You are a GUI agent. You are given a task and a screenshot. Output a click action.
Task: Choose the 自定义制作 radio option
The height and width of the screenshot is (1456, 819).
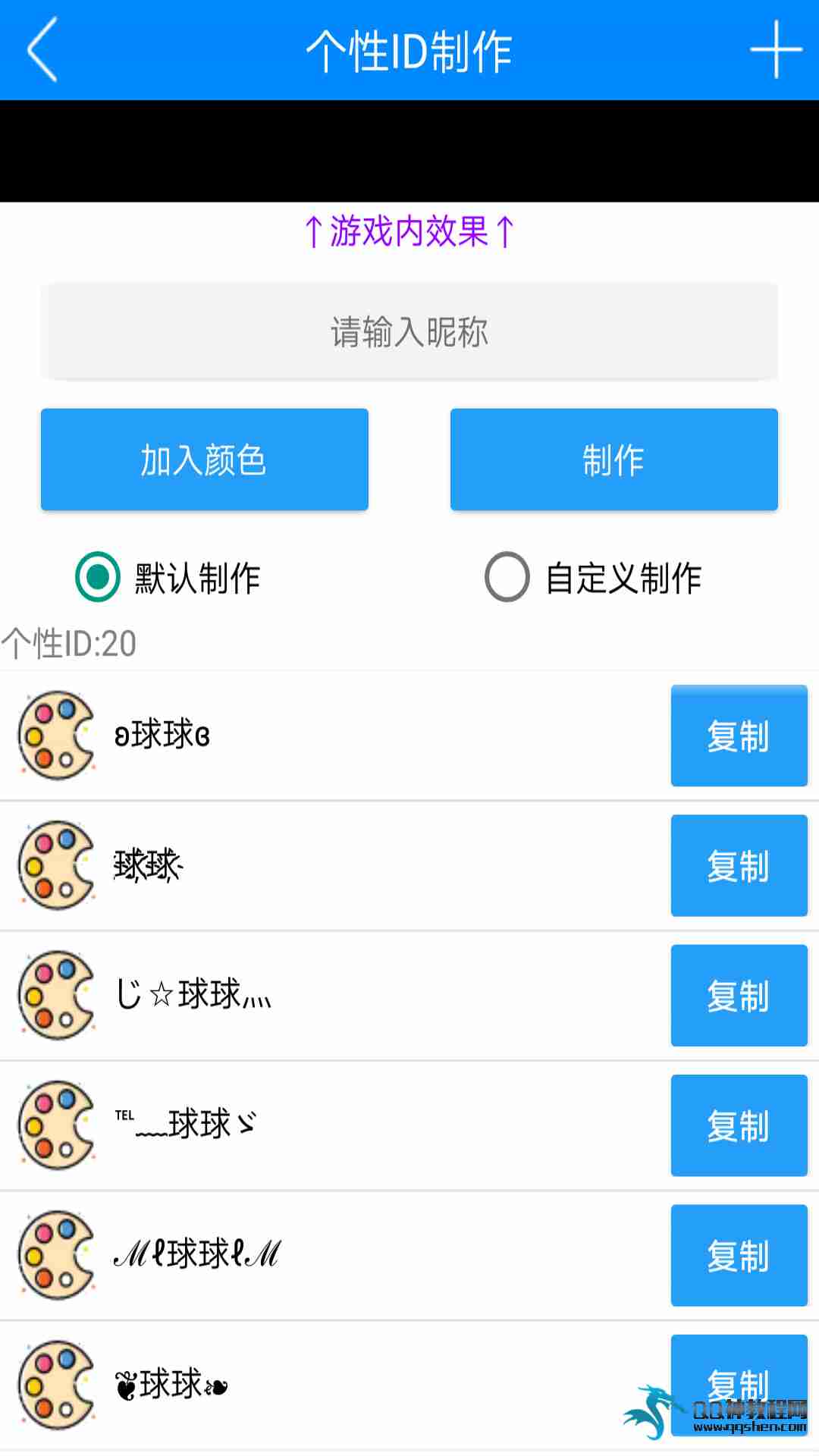(507, 577)
